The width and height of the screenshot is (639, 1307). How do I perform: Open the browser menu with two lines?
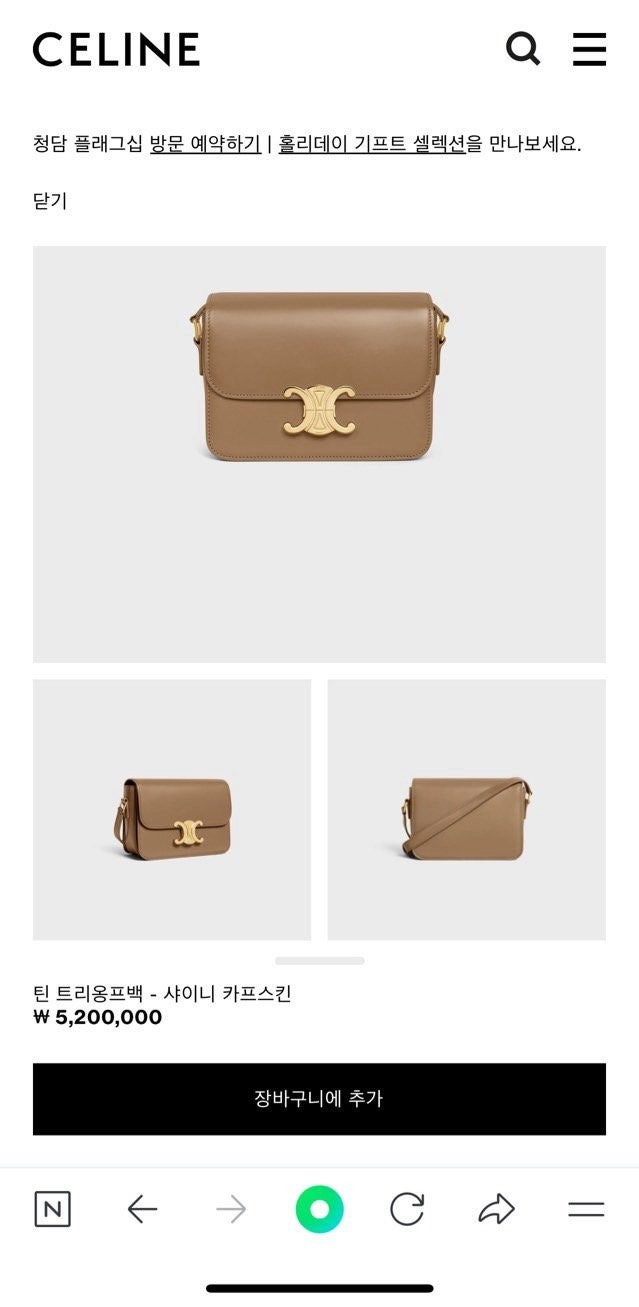[x=586, y=1210]
